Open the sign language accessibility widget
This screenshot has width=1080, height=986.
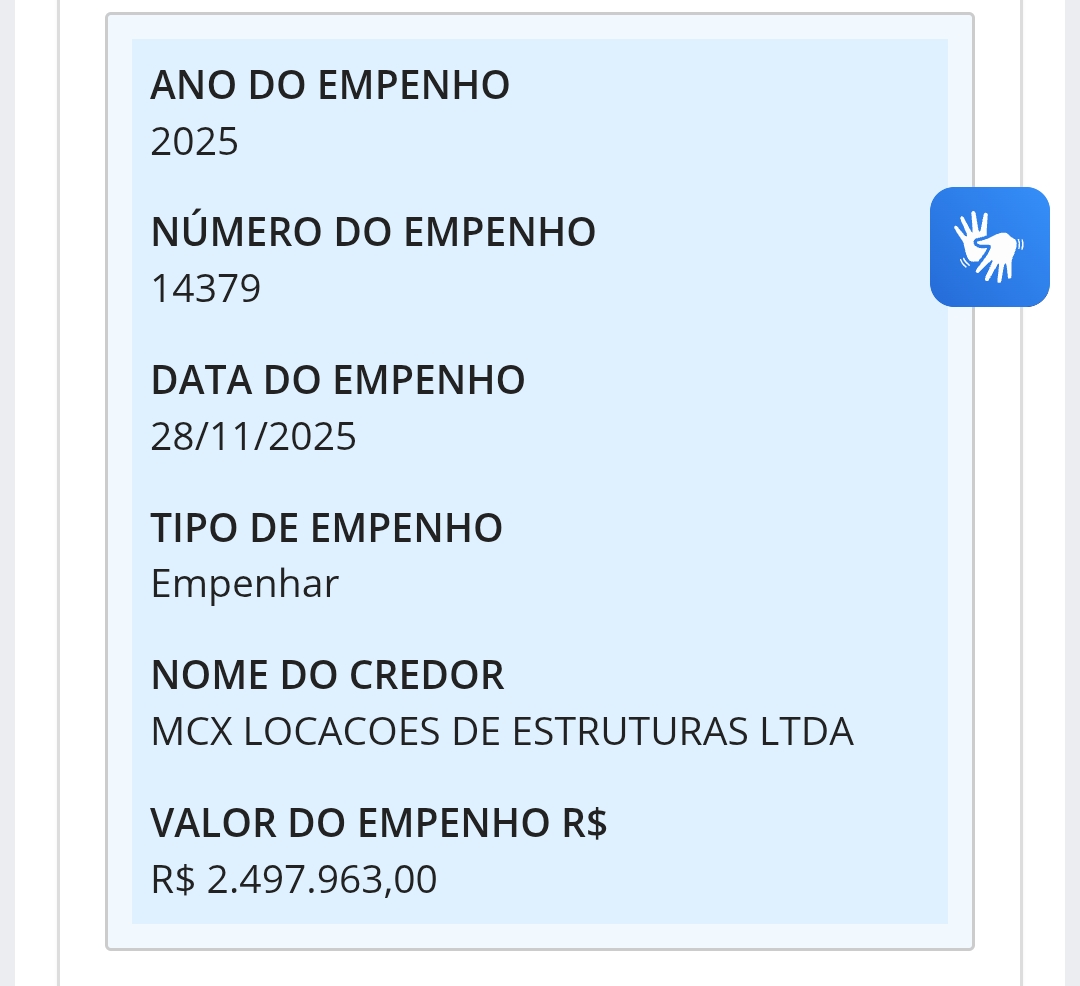(989, 246)
